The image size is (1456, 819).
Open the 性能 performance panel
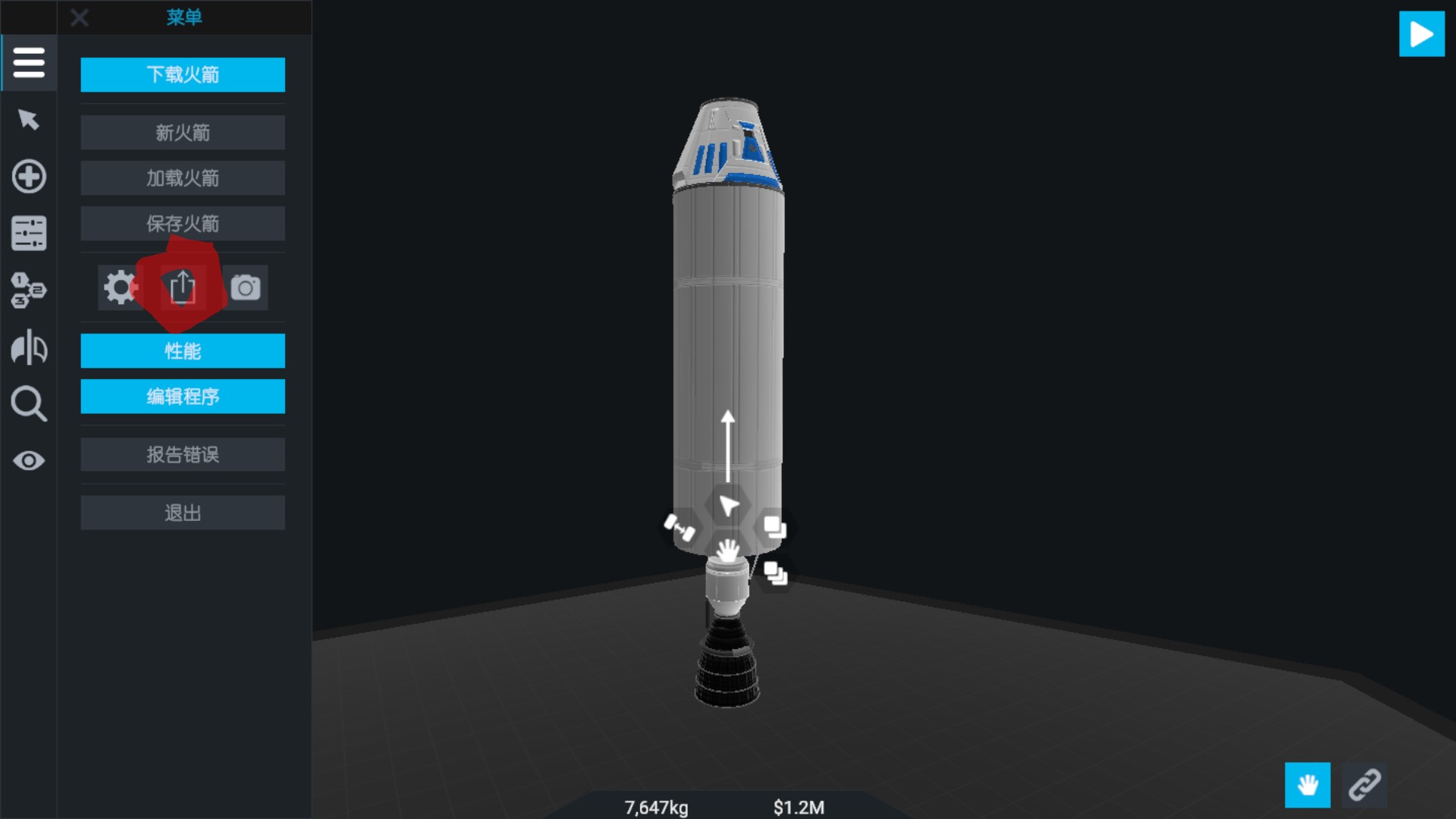183,351
